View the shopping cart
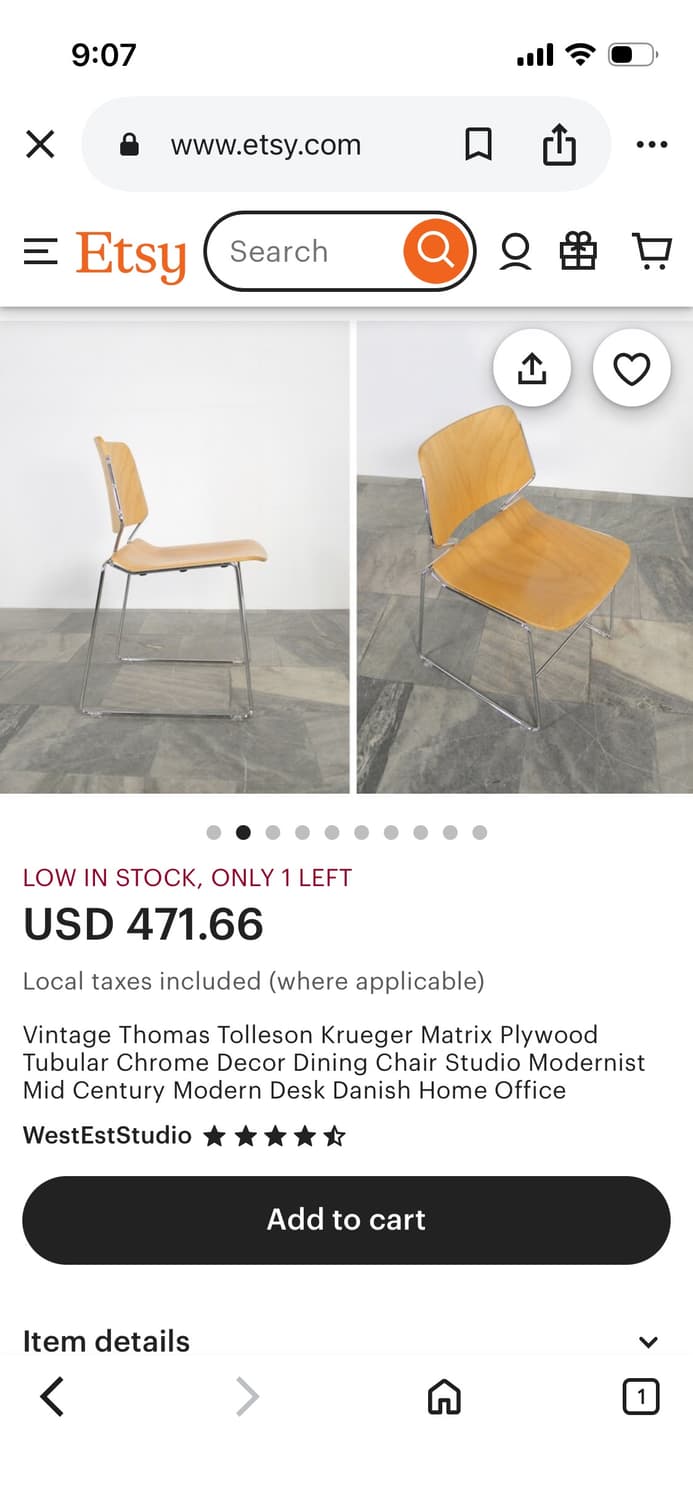 point(651,252)
